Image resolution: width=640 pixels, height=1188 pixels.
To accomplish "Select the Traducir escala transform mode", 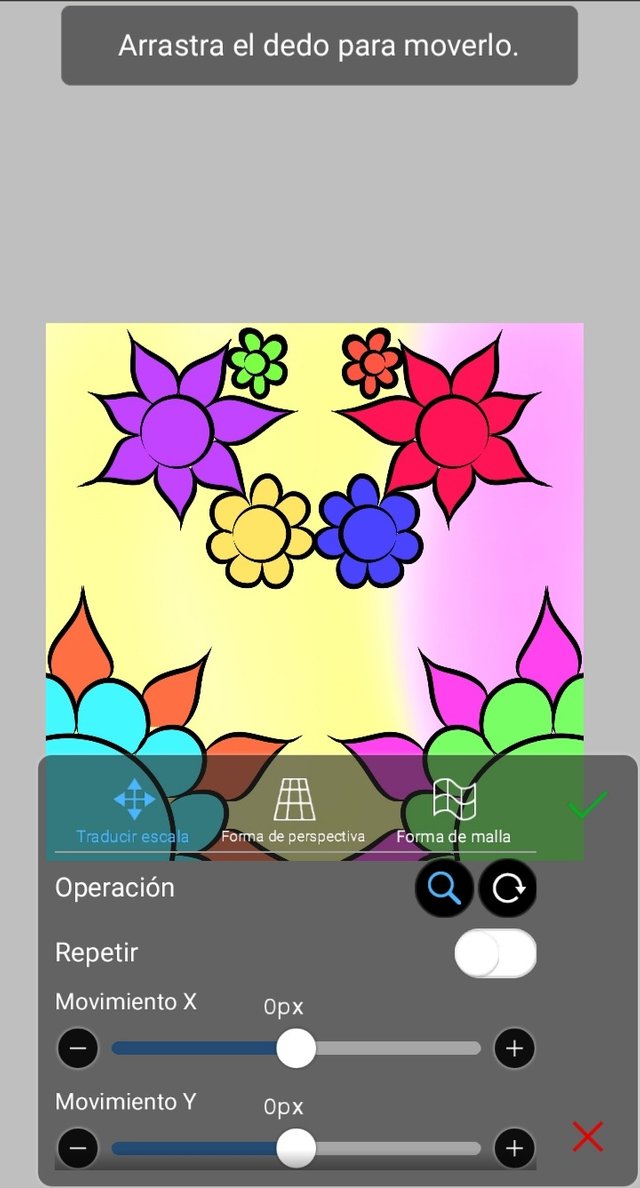I will [133, 812].
